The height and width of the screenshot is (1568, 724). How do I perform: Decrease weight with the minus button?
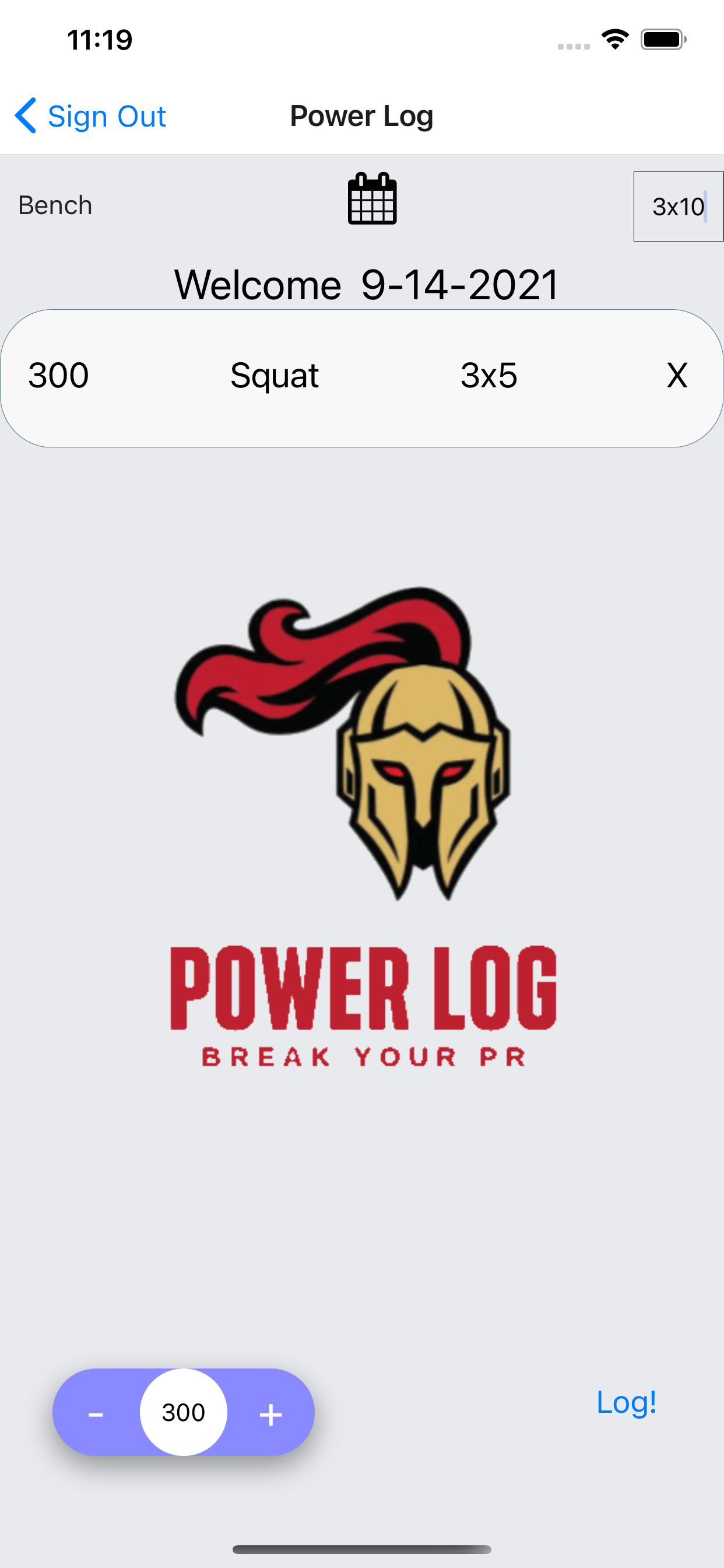click(x=96, y=1413)
